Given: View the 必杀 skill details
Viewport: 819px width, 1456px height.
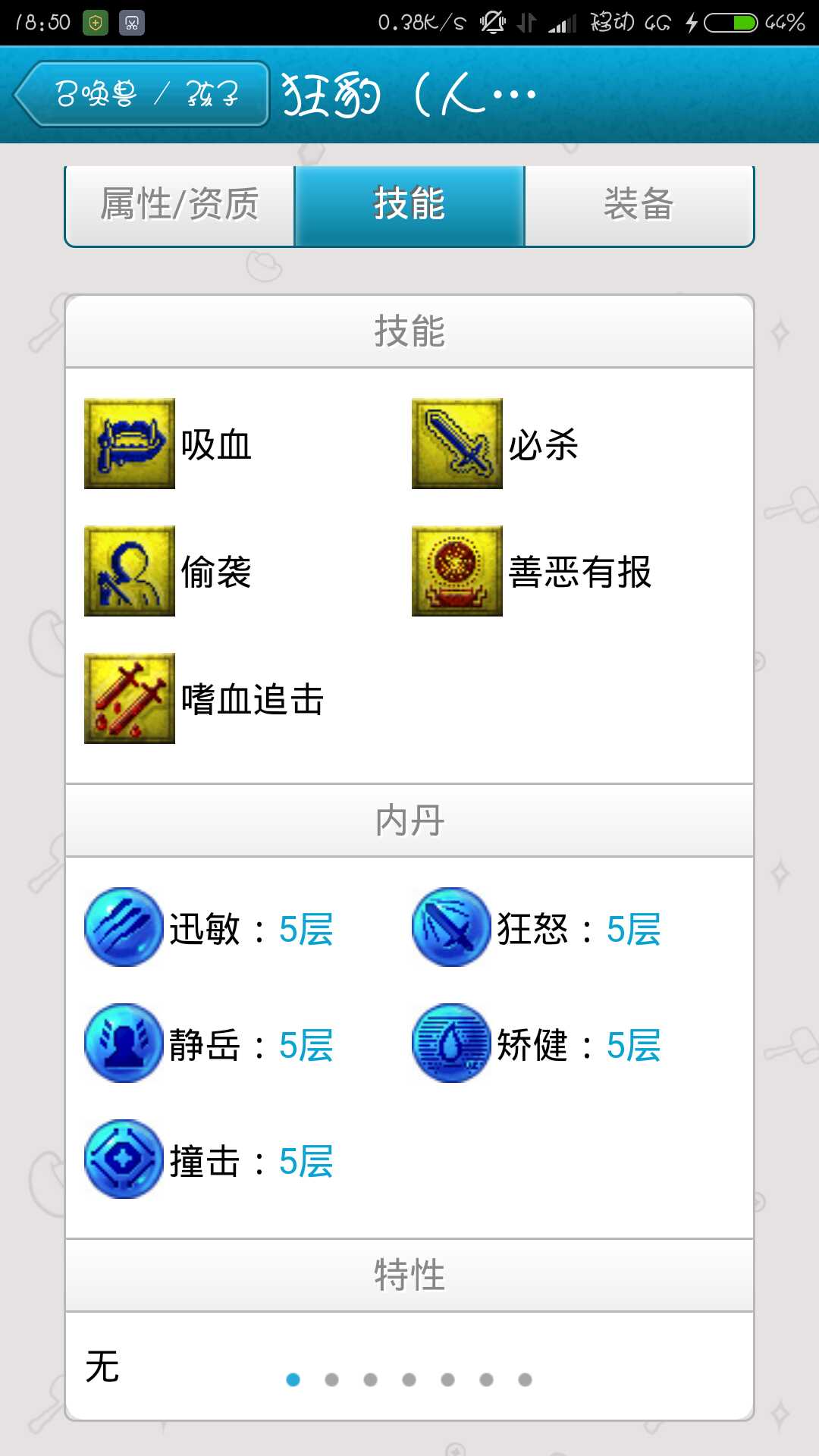Looking at the screenshot, I should (457, 444).
